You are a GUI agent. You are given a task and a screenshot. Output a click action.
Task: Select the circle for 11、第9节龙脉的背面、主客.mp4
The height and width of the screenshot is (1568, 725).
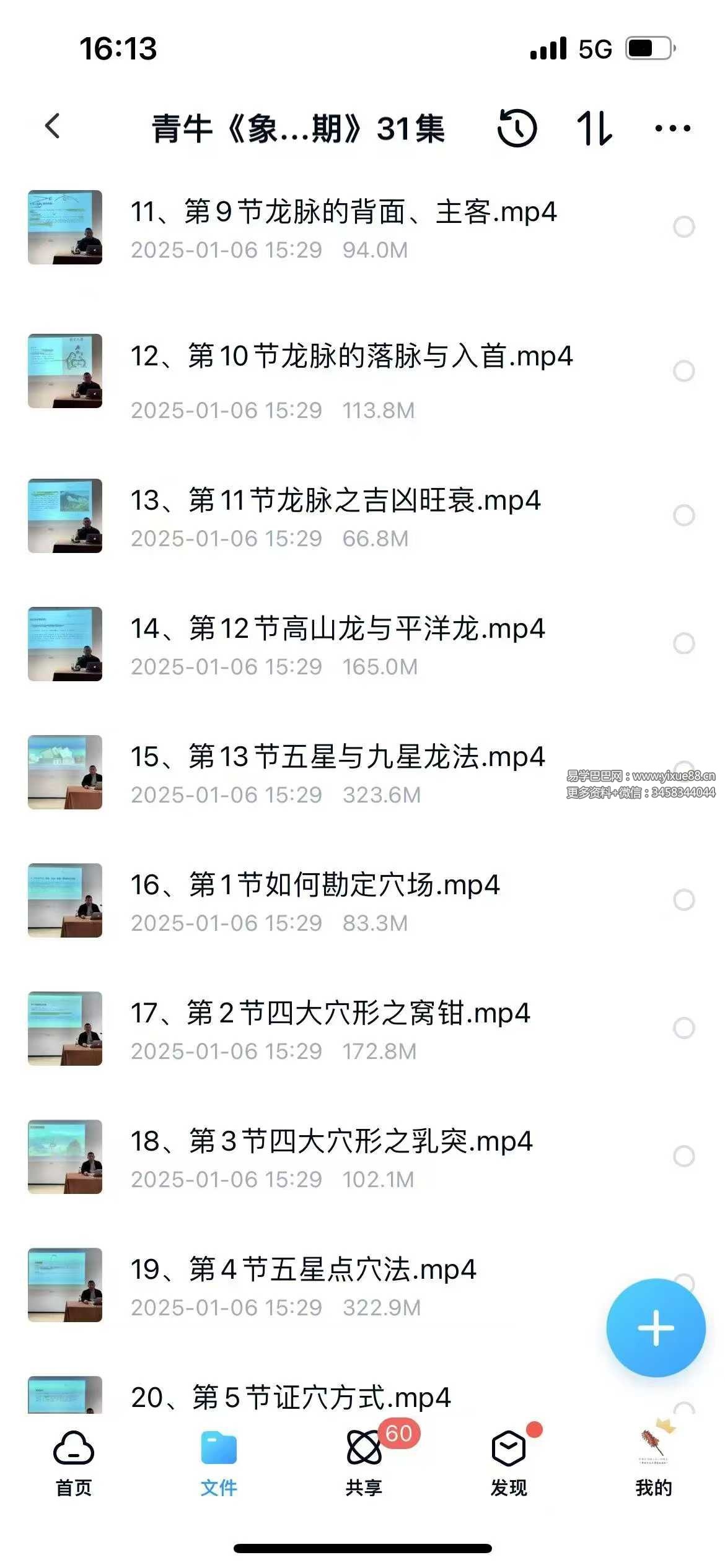click(683, 227)
